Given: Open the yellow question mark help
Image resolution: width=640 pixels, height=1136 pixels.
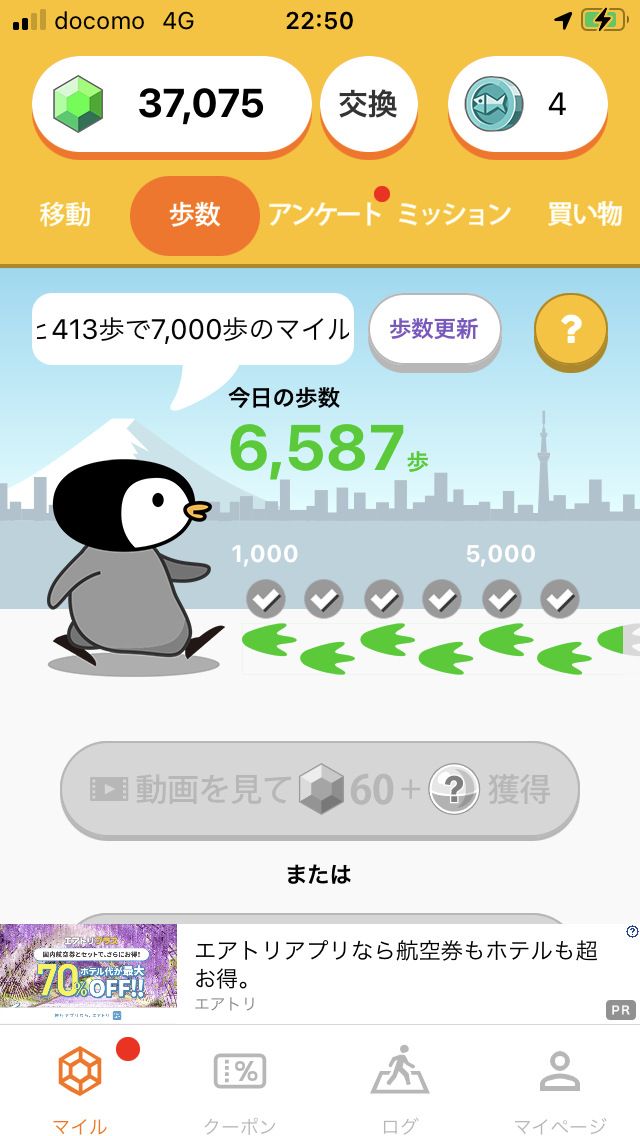Looking at the screenshot, I should coord(571,327).
